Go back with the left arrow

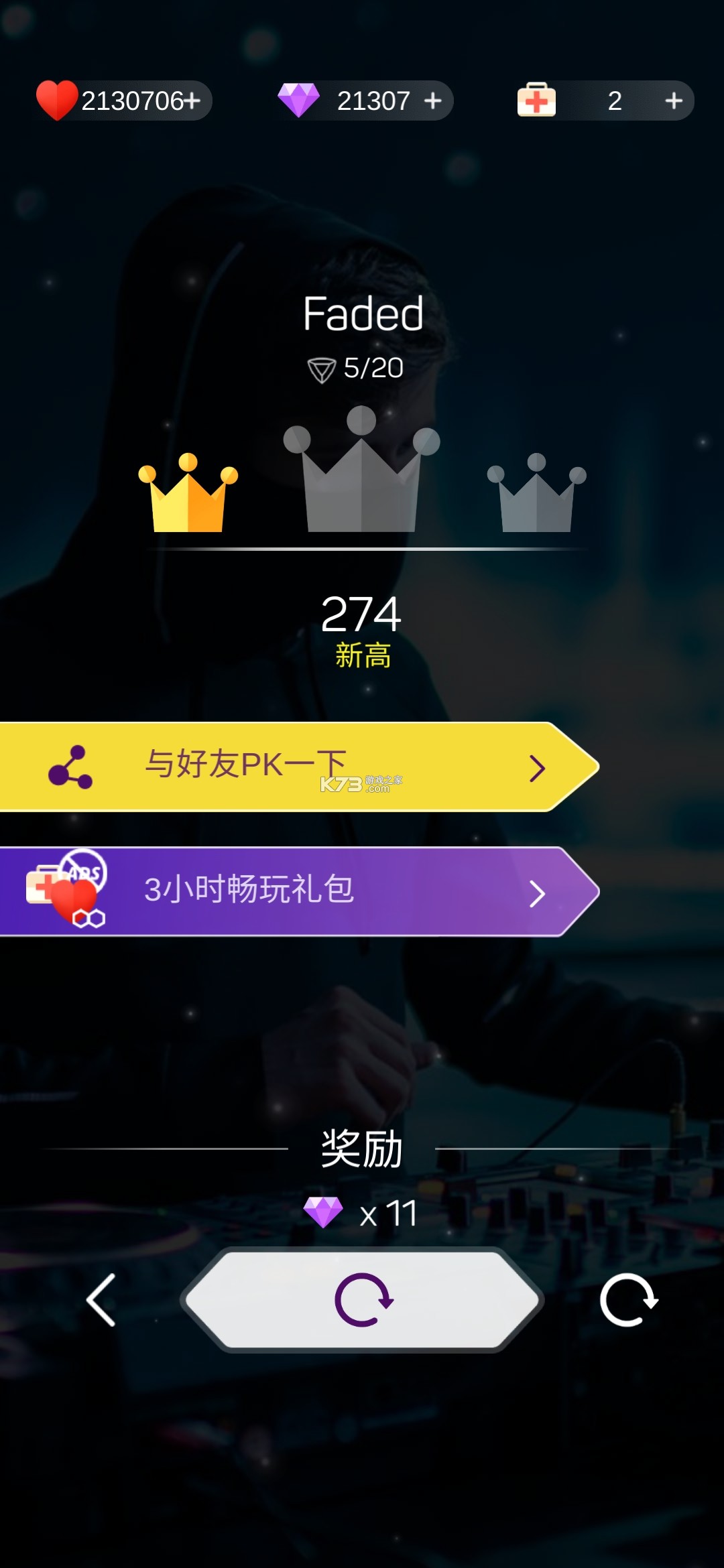coord(102,1300)
